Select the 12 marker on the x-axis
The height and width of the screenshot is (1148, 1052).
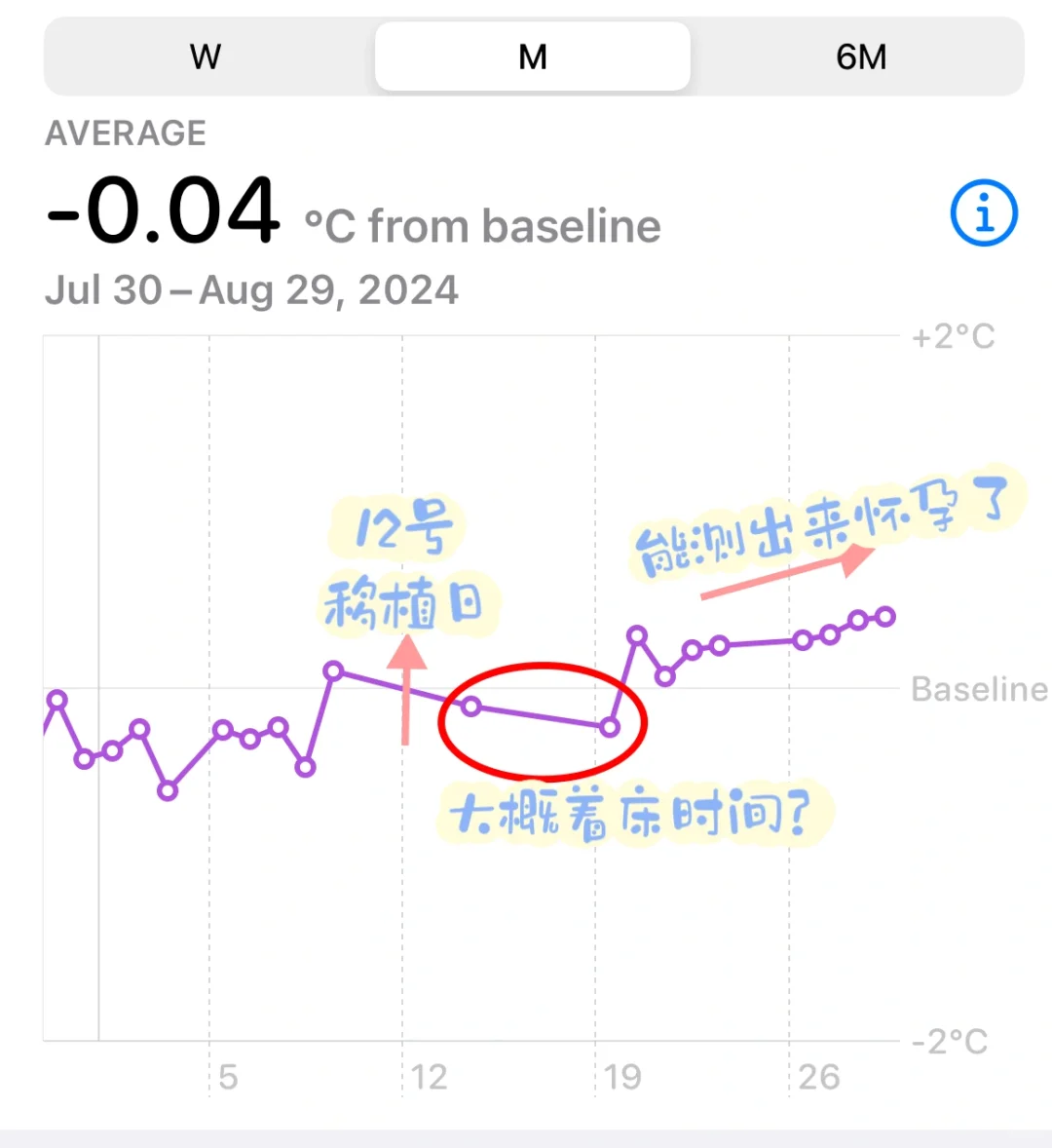430,1078
